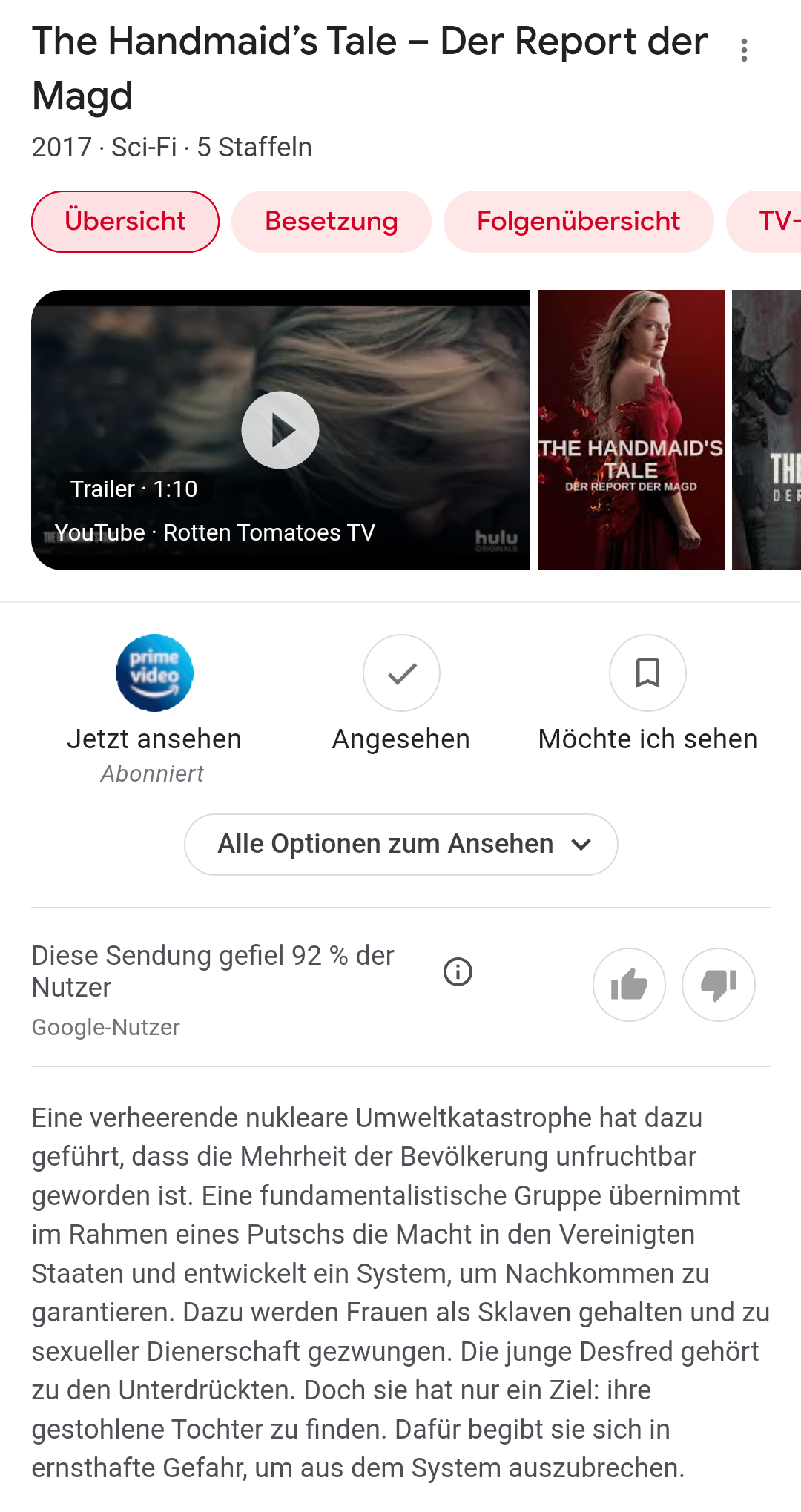The image size is (801, 1512).
Task: Switch to the Besetzung tab
Action: point(332,222)
